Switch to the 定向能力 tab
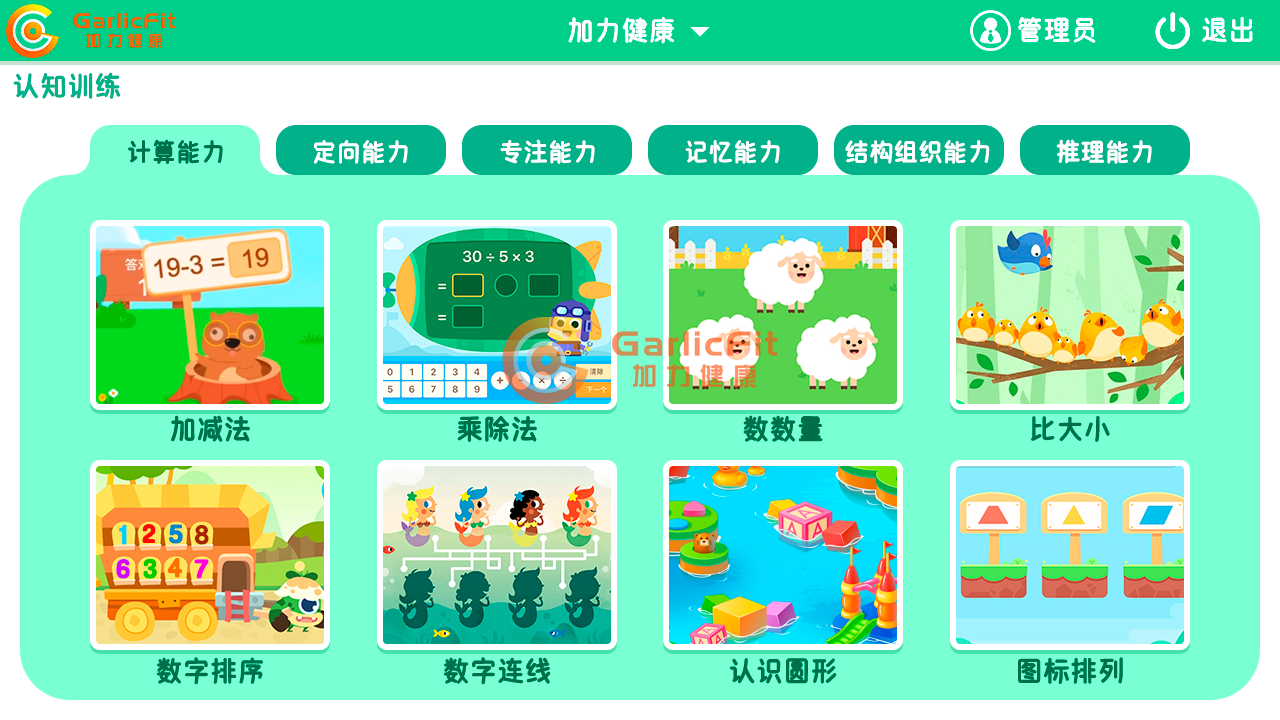 coord(361,151)
